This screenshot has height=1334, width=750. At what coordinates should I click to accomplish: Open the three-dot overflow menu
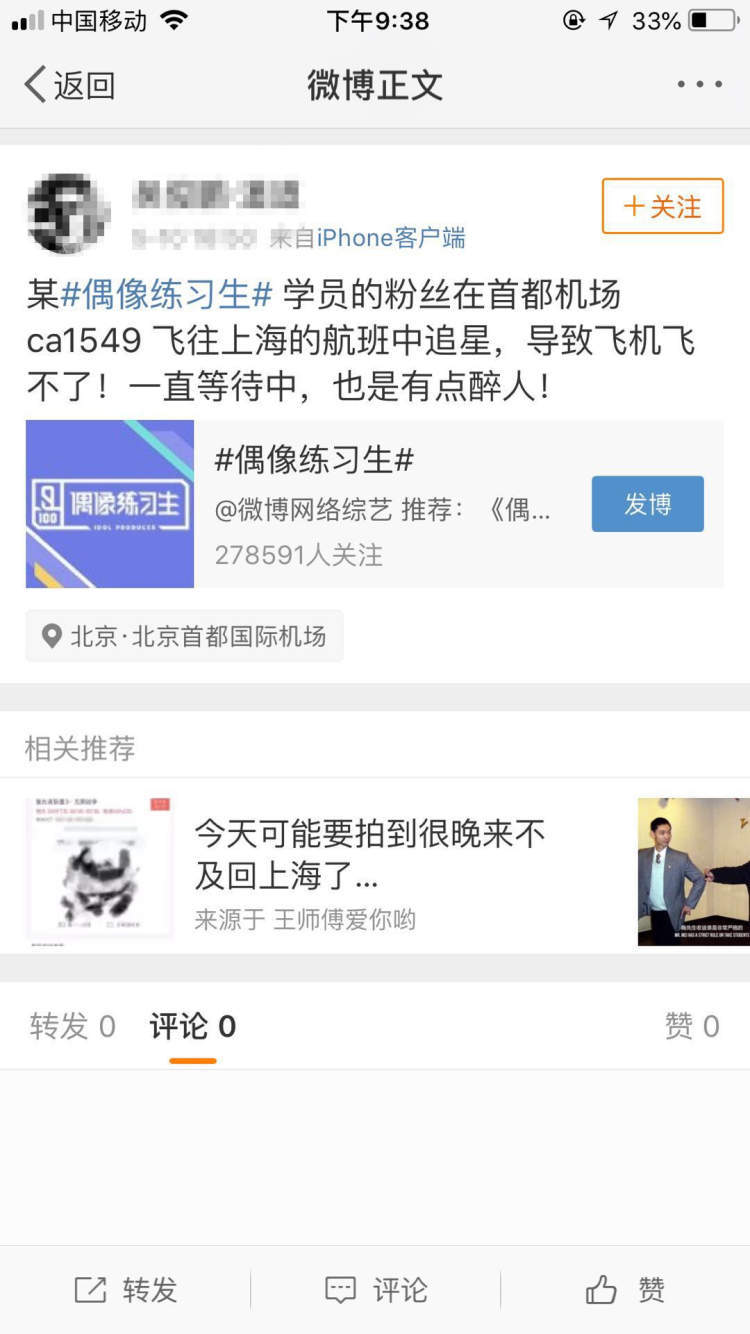699,85
